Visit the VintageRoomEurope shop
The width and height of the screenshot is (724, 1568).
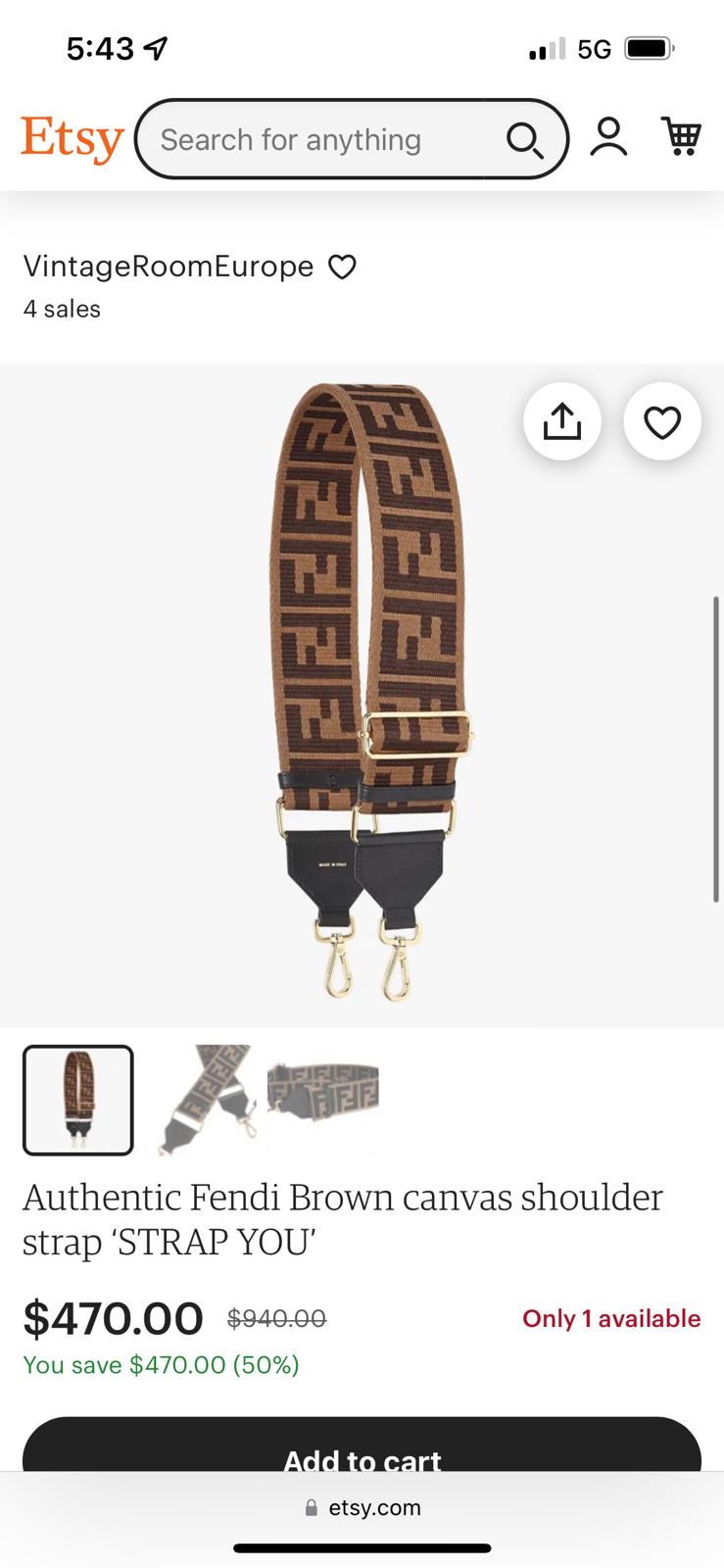coord(168,267)
